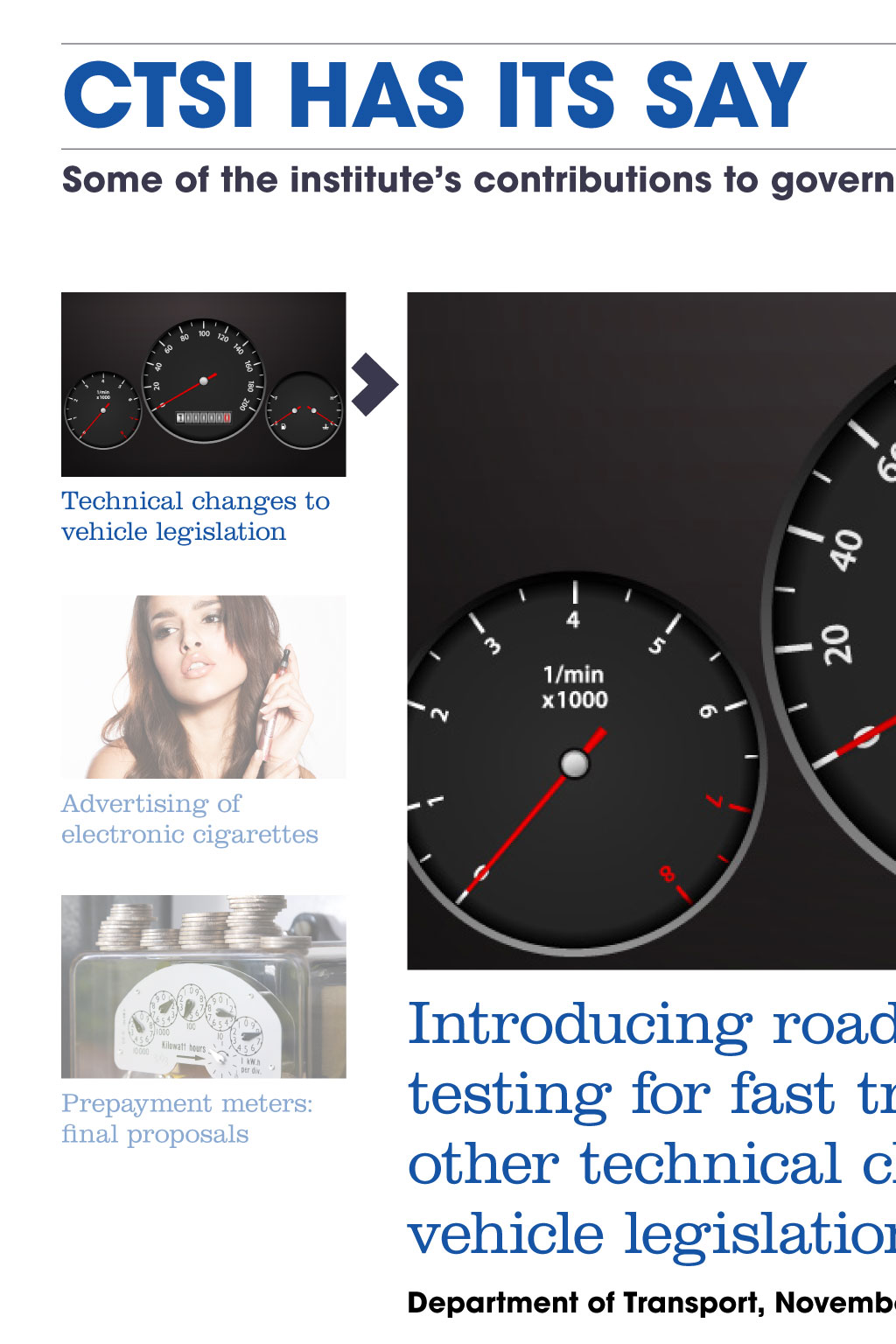
Task: Open Prepayment meters: final proposals item
Action: [186, 1118]
